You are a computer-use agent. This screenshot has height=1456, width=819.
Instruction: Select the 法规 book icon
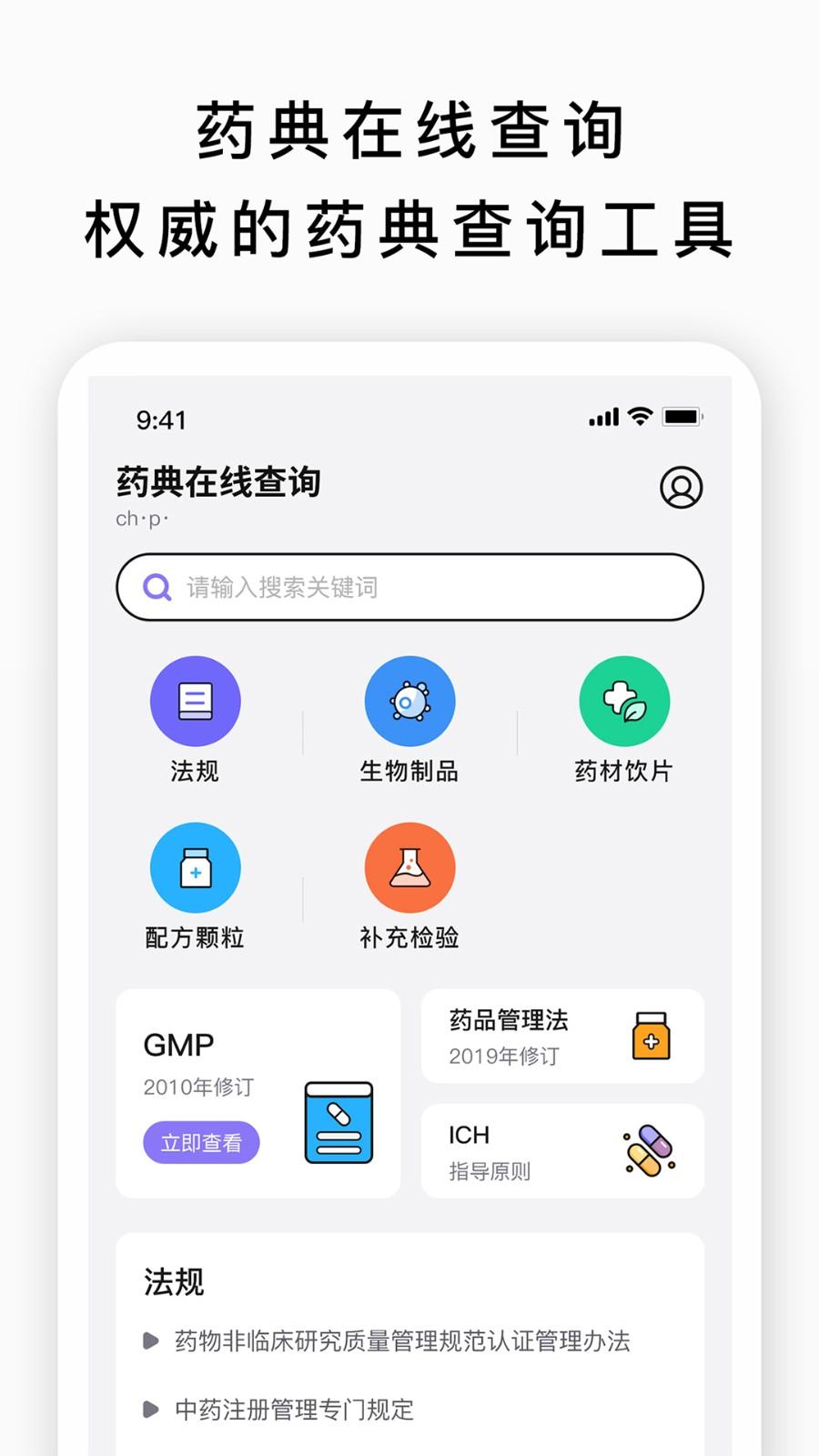(x=196, y=700)
